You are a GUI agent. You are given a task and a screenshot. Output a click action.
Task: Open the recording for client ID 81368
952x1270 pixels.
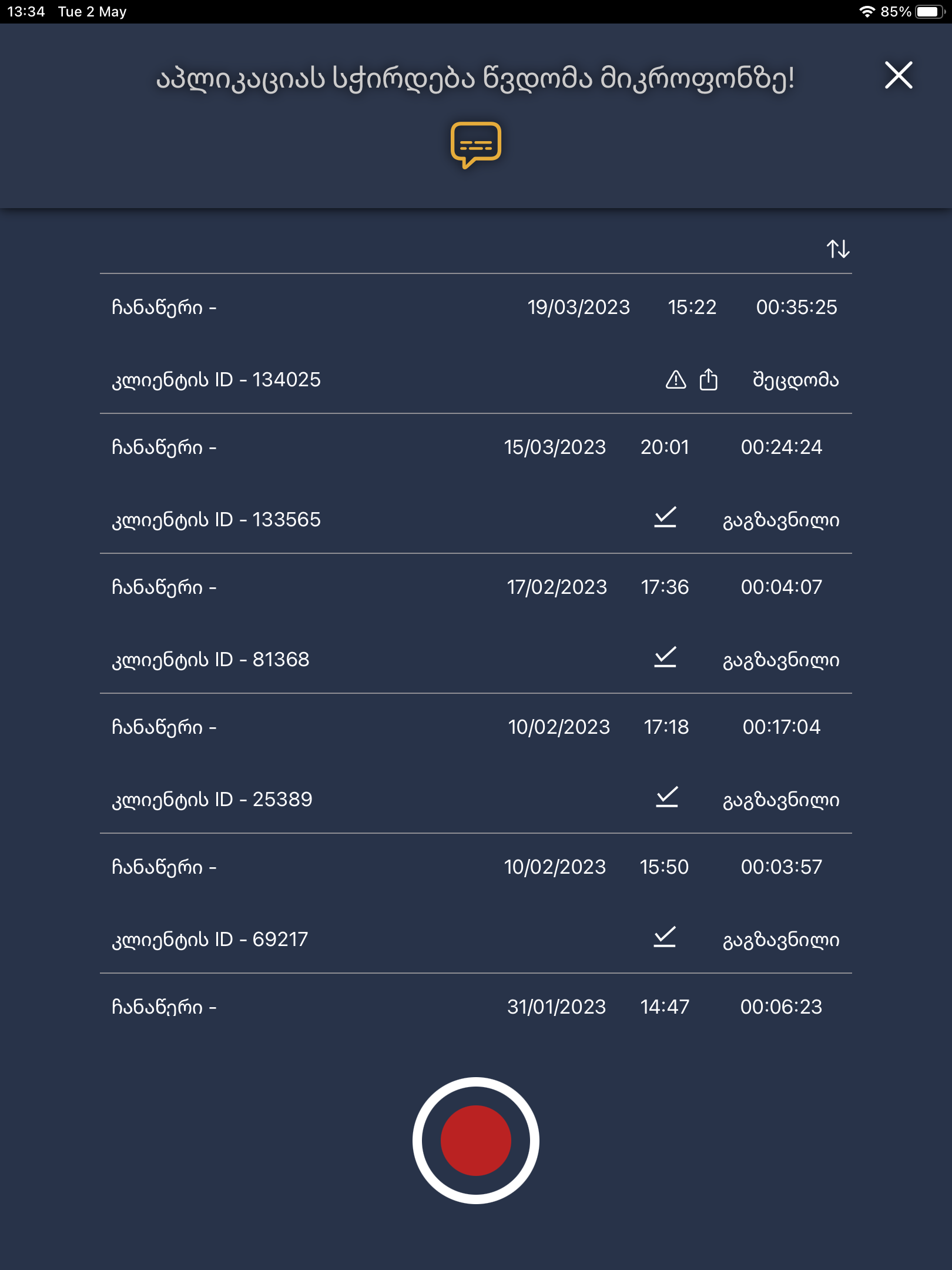(353, 623)
